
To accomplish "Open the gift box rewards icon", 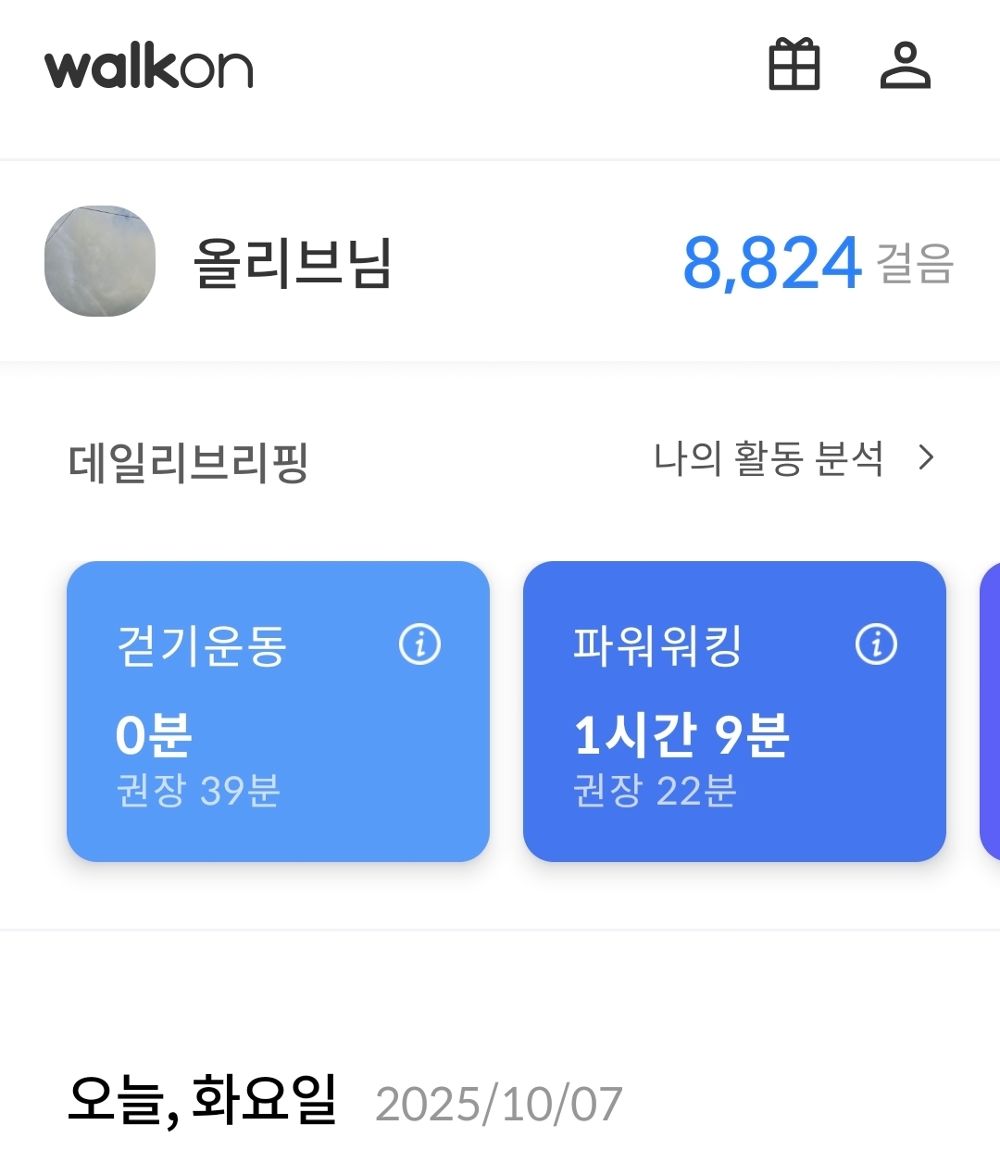I will (793, 65).
